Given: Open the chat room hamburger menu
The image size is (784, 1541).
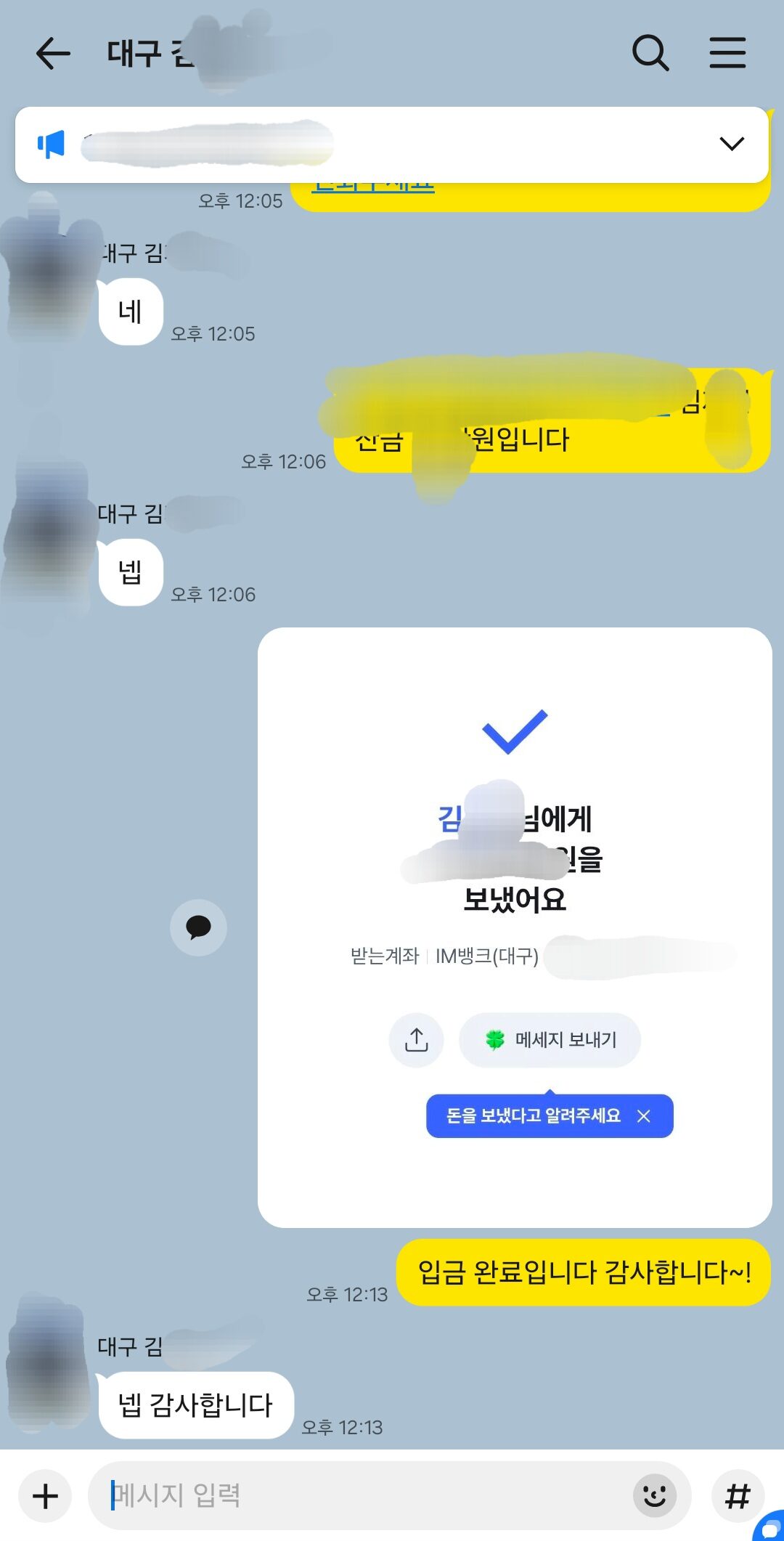Looking at the screenshot, I should [727, 53].
